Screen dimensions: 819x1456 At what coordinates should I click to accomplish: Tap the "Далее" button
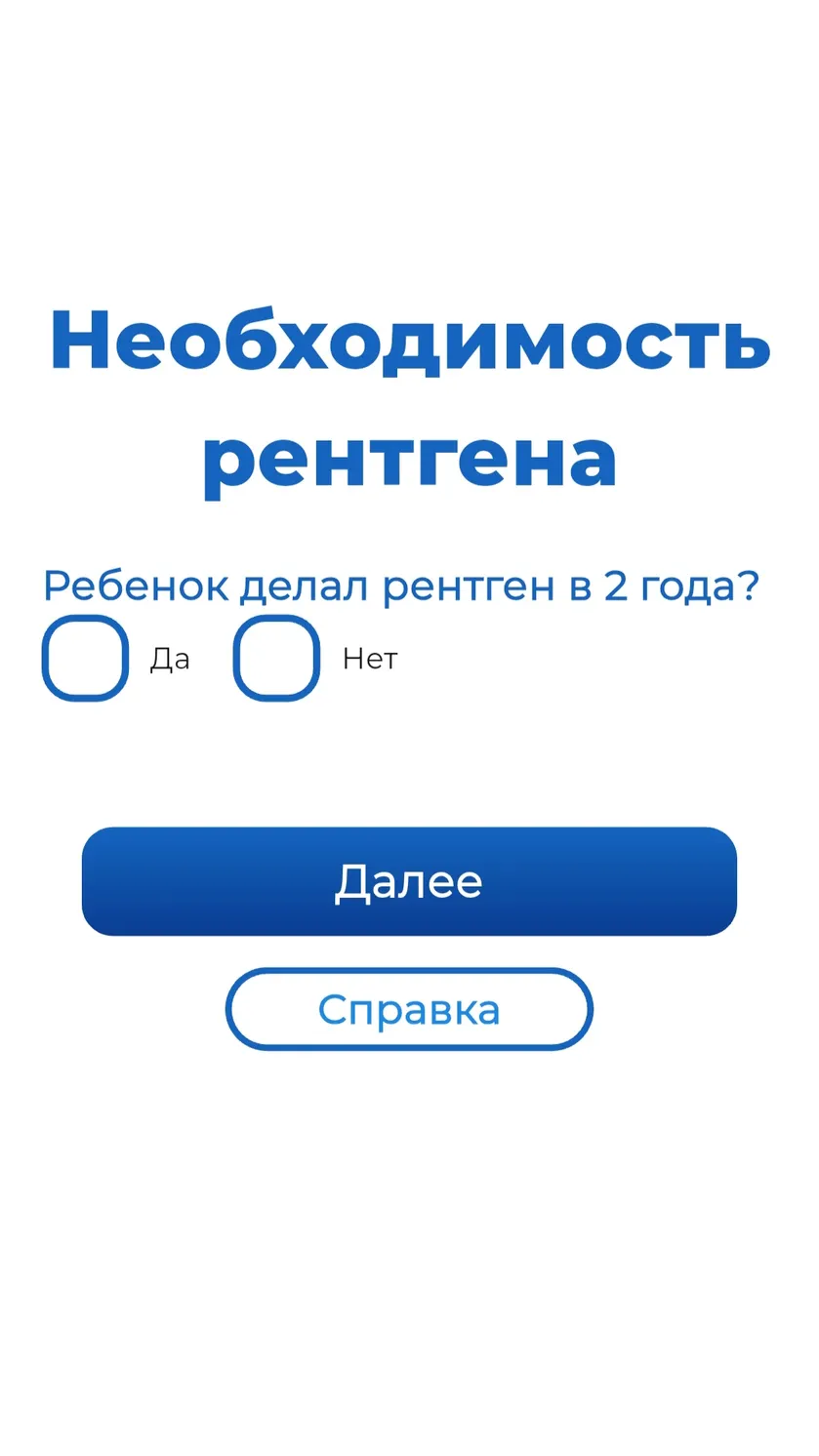[x=409, y=881]
